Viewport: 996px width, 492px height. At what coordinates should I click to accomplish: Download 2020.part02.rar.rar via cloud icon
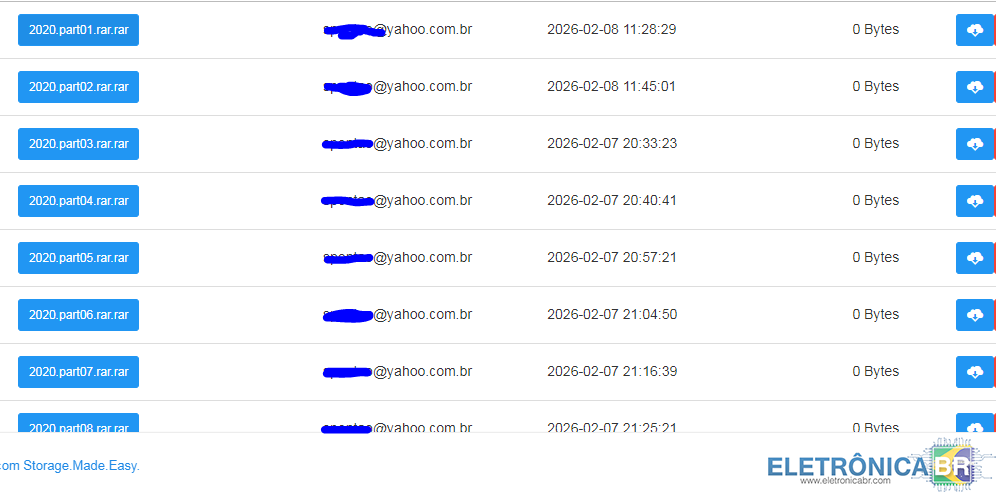point(975,87)
